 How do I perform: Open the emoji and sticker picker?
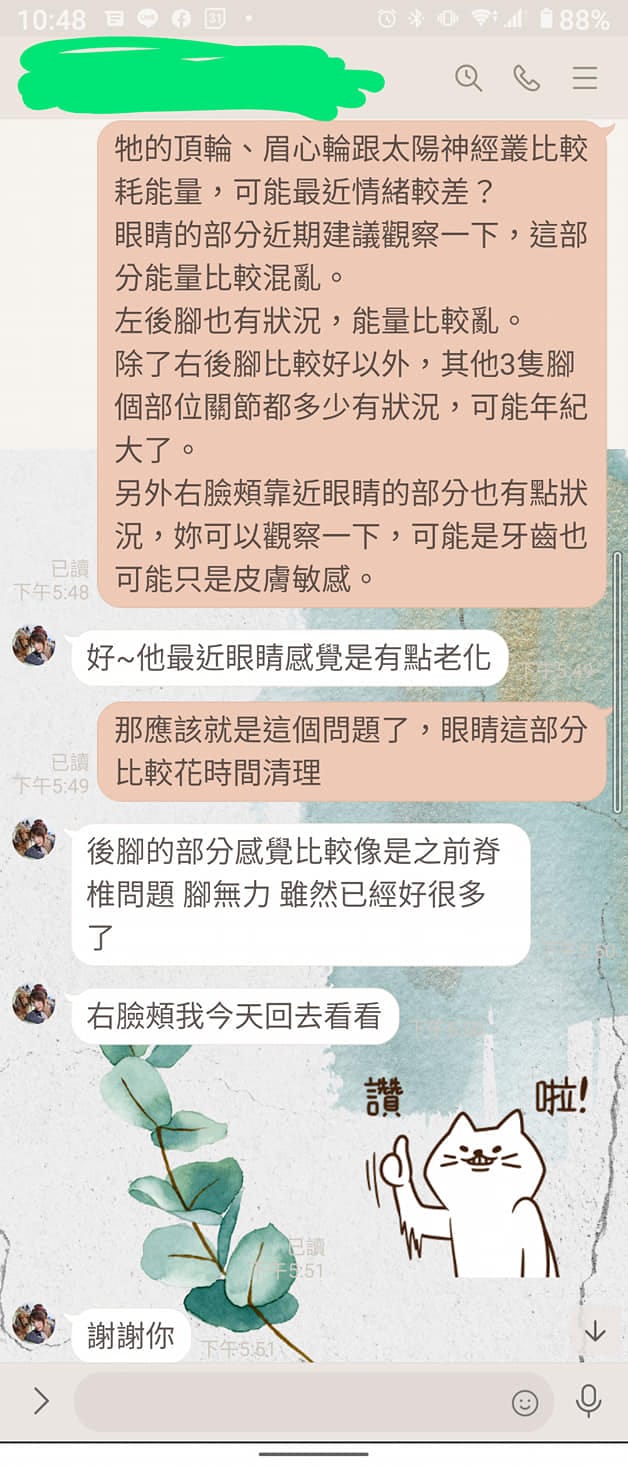point(525,1402)
